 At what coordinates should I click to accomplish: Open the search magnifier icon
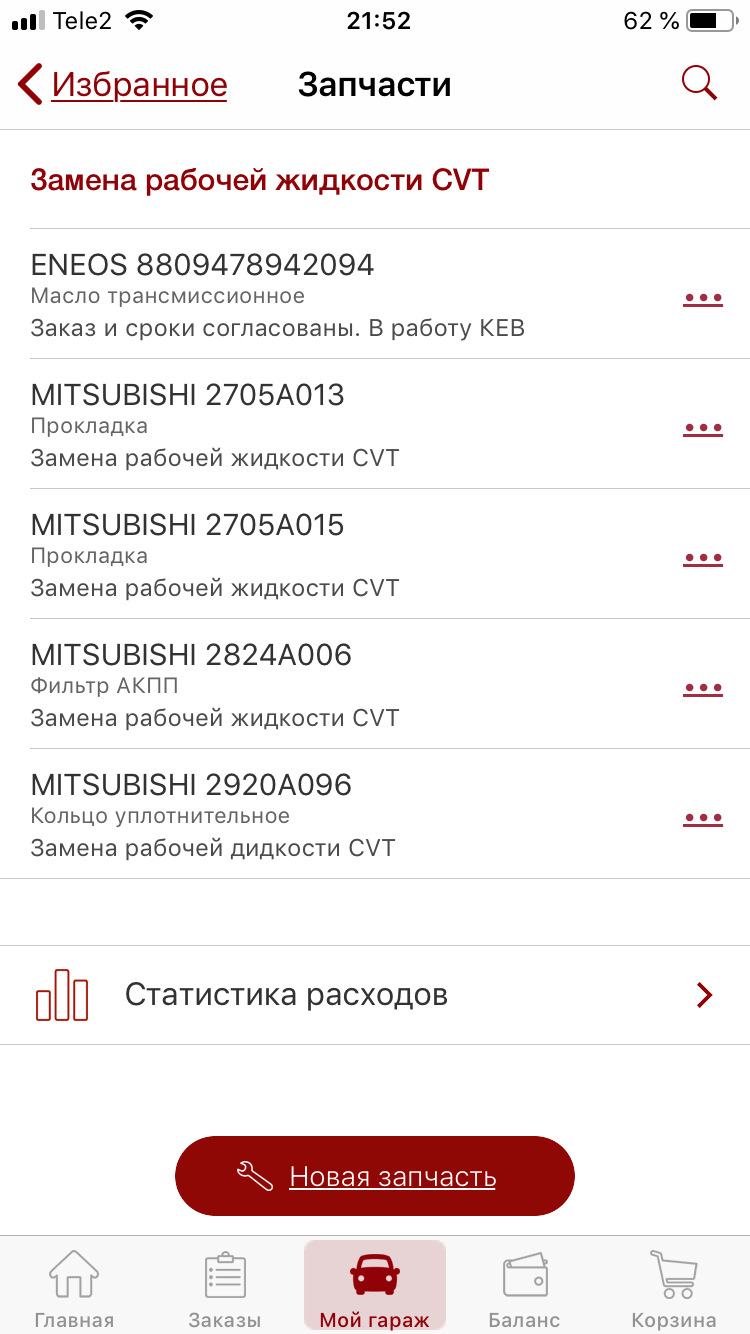point(699,84)
